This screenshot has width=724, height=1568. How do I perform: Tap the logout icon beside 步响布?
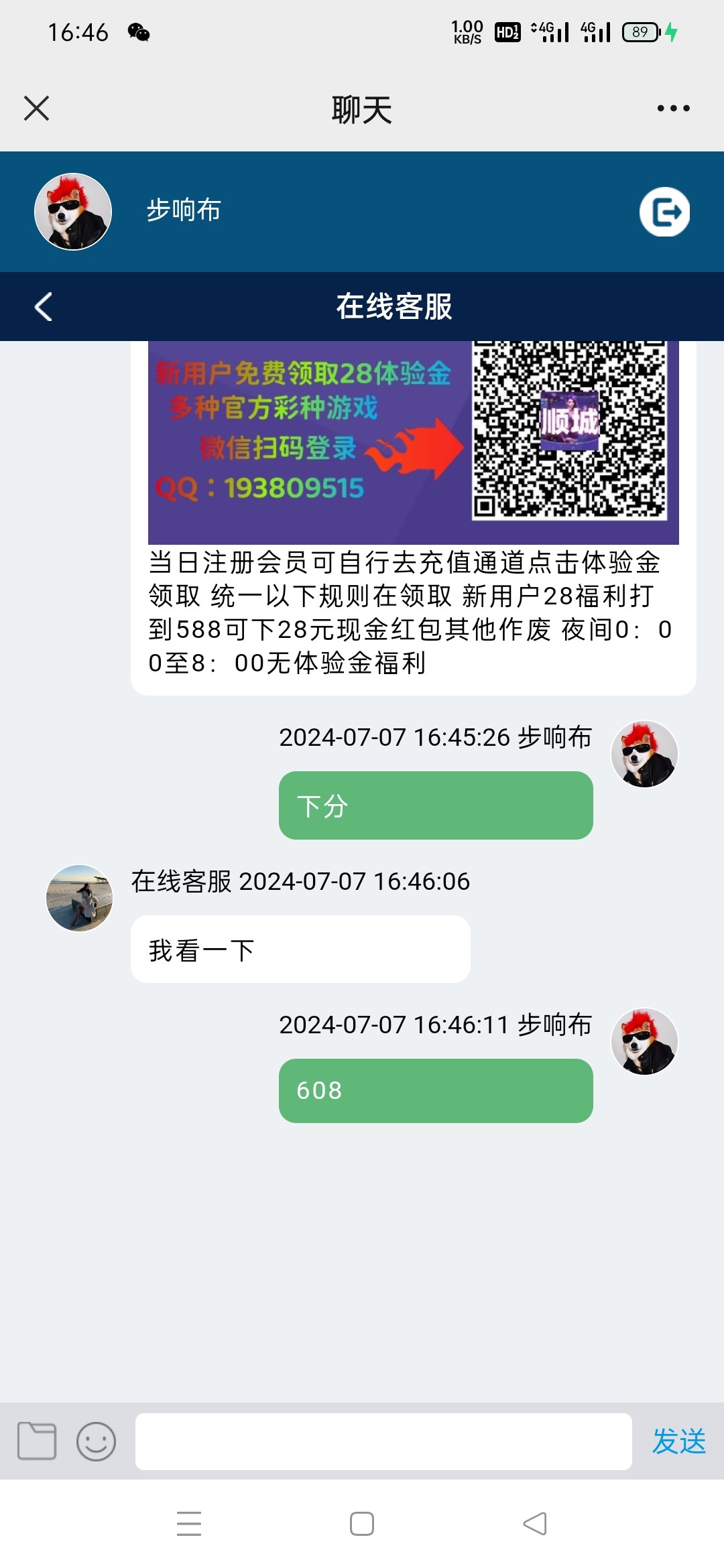pyautogui.click(x=664, y=212)
